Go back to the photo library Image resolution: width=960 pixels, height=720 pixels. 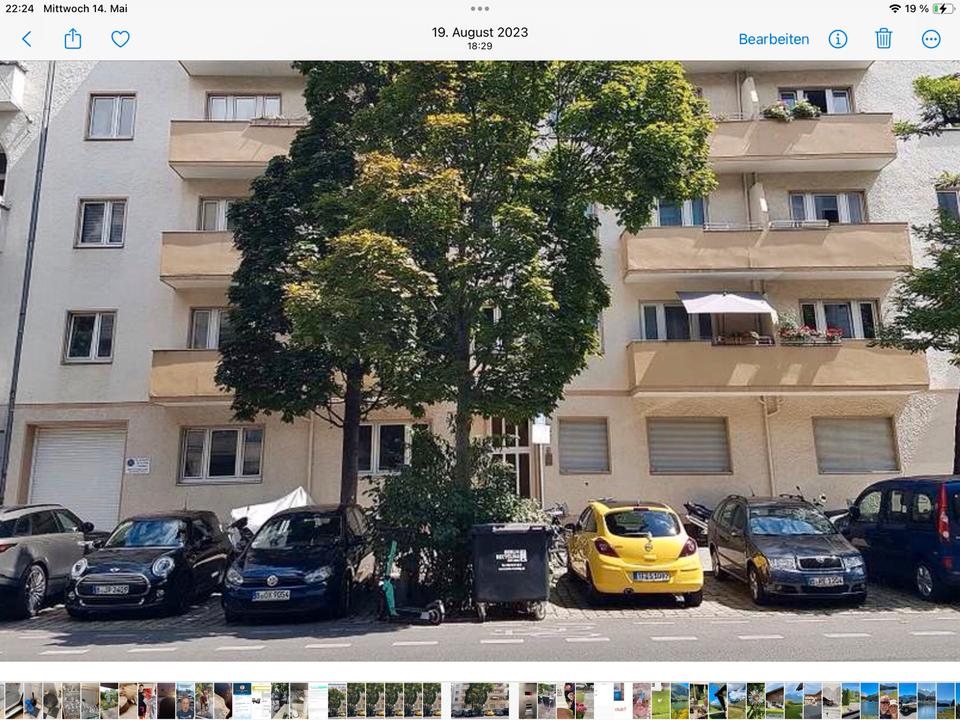(x=27, y=39)
